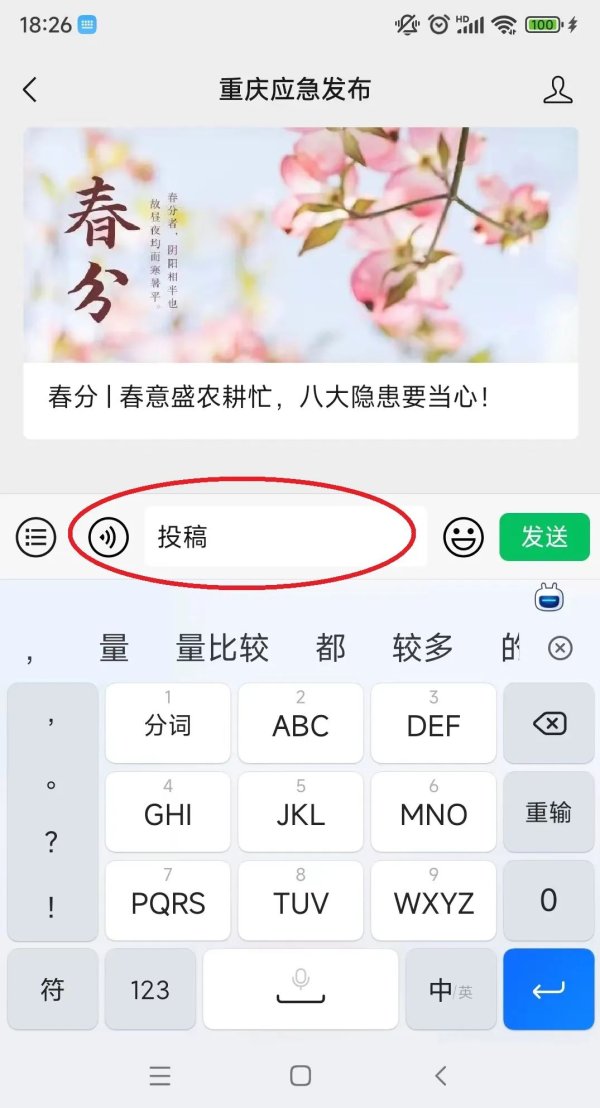Screen dimensions: 600x1108
Task: Tap the 符 symbols key
Action: click(52, 989)
